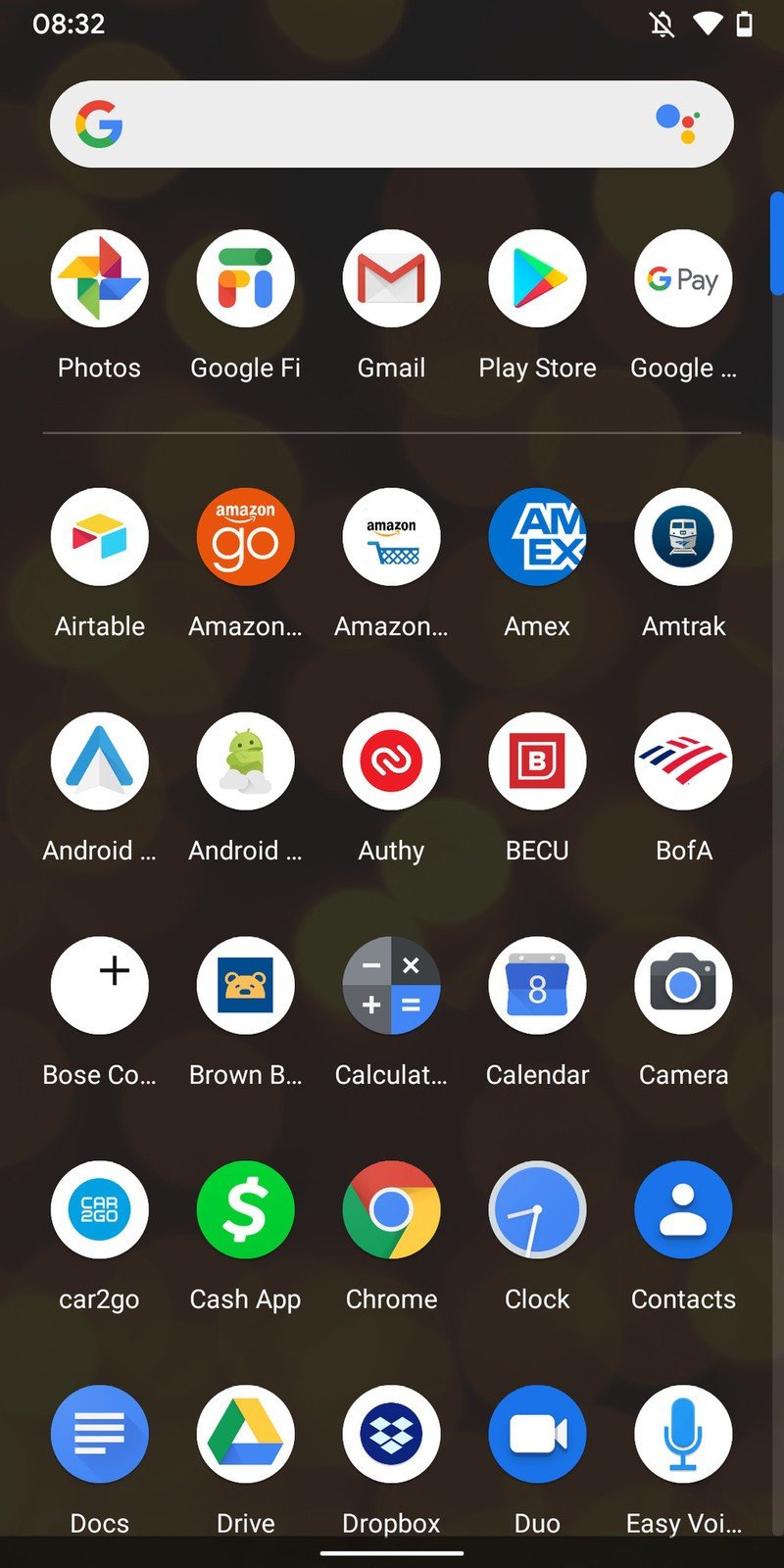The image size is (784, 1568).
Task: Launch the Calculator app
Action: click(x=391, y=986)
